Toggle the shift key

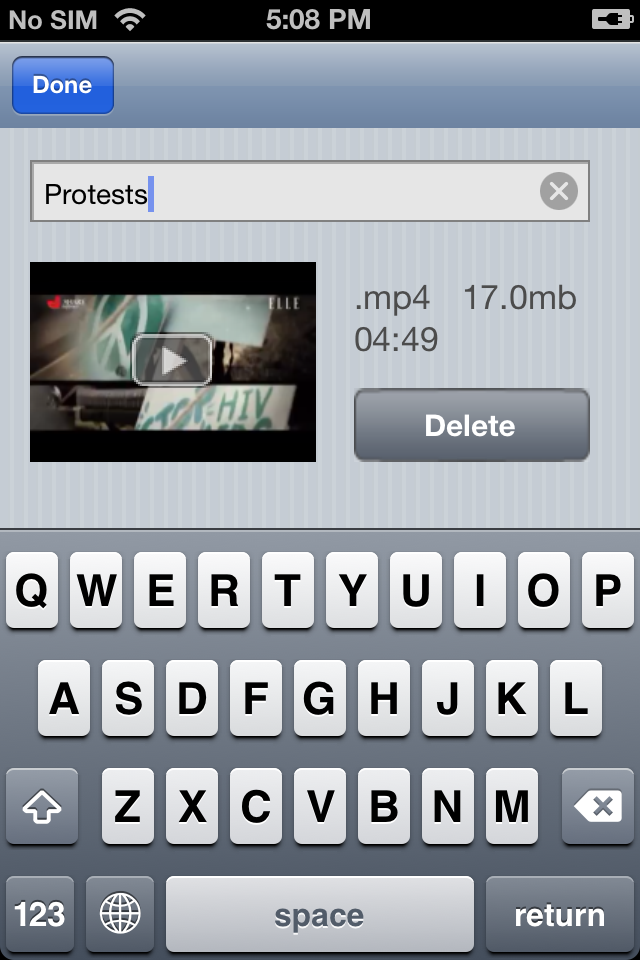point(41,806)
